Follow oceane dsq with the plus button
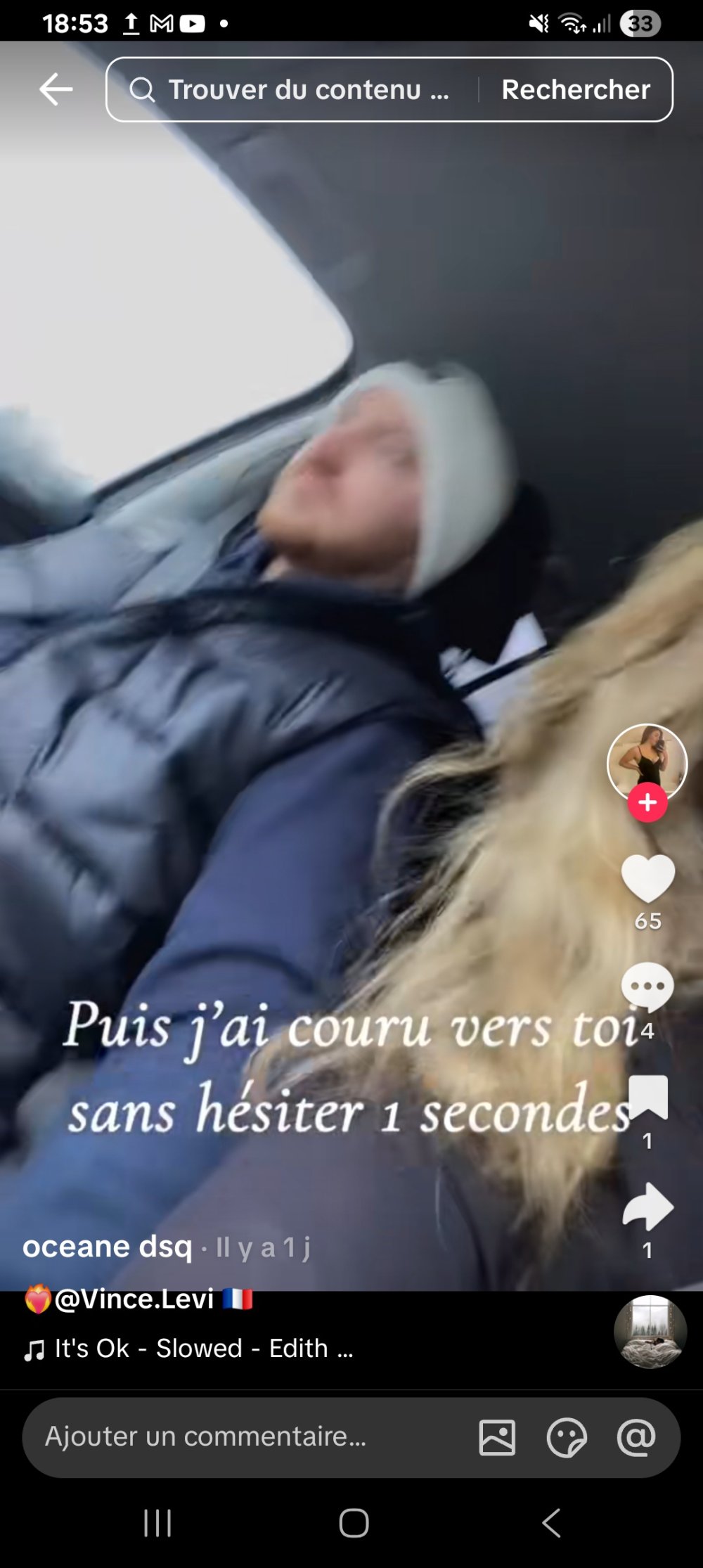The image size is (703, 1568). point(647,802)
